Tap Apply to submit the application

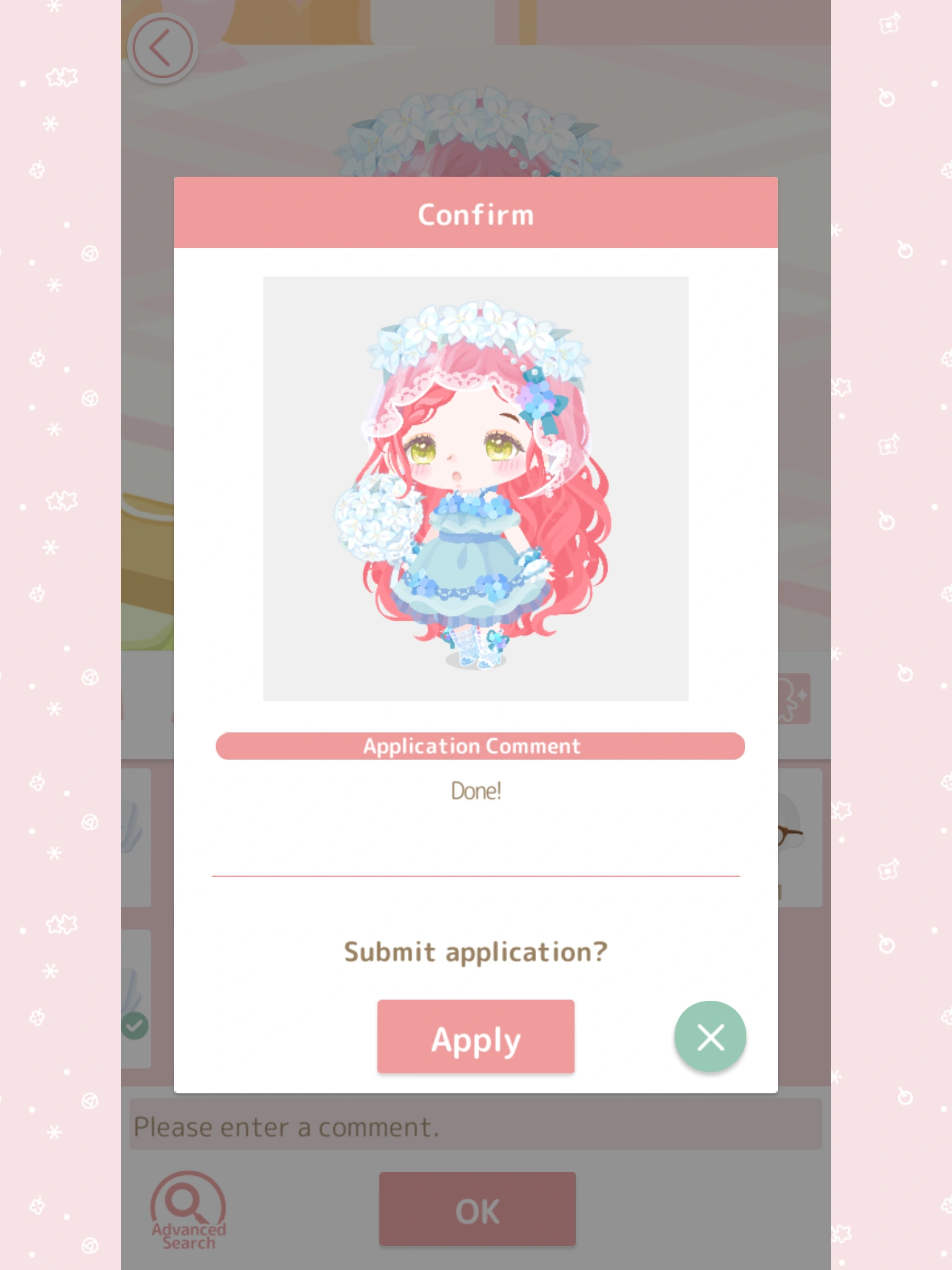(475, 1037)
